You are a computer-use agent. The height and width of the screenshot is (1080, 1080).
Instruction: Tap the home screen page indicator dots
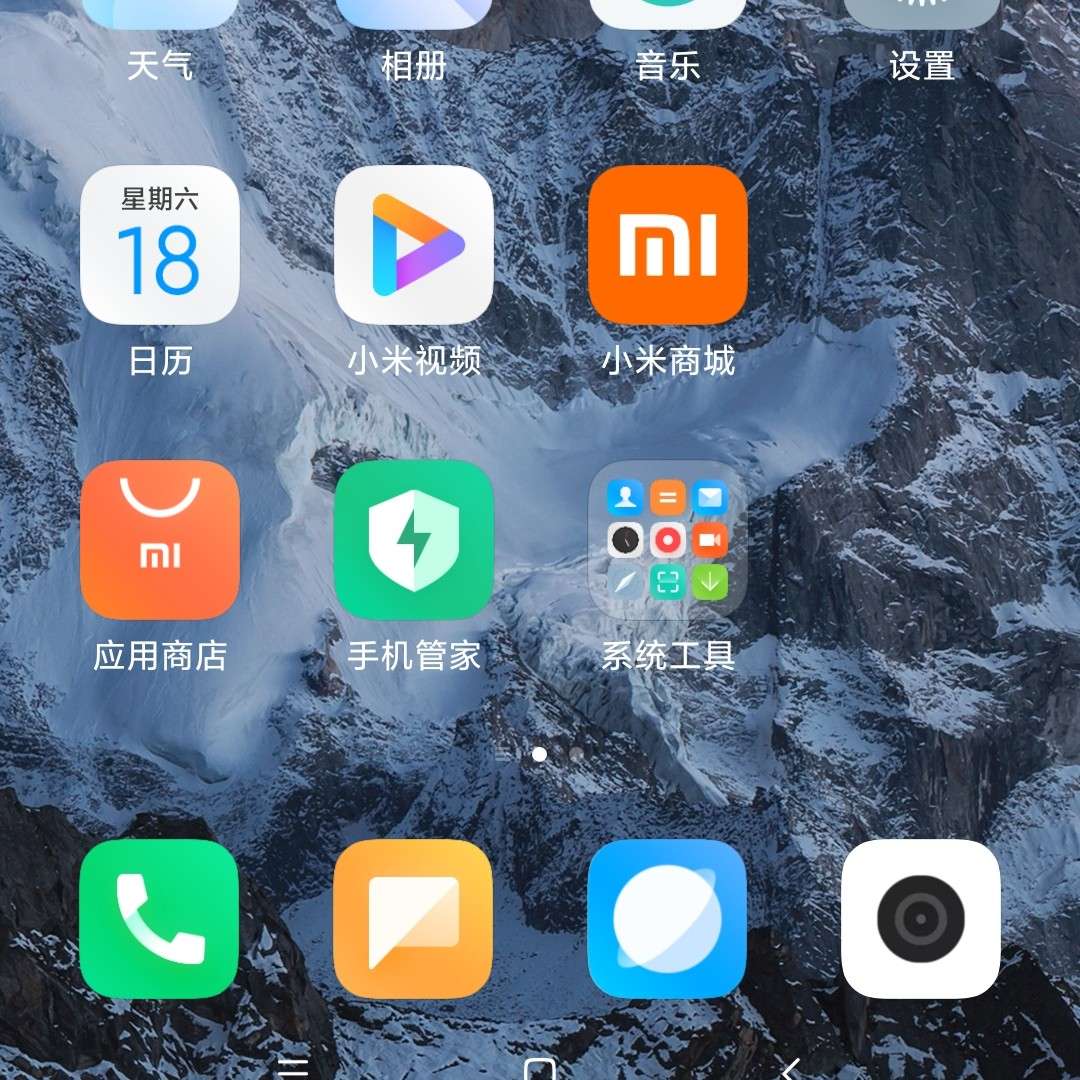tap(540, 754)
